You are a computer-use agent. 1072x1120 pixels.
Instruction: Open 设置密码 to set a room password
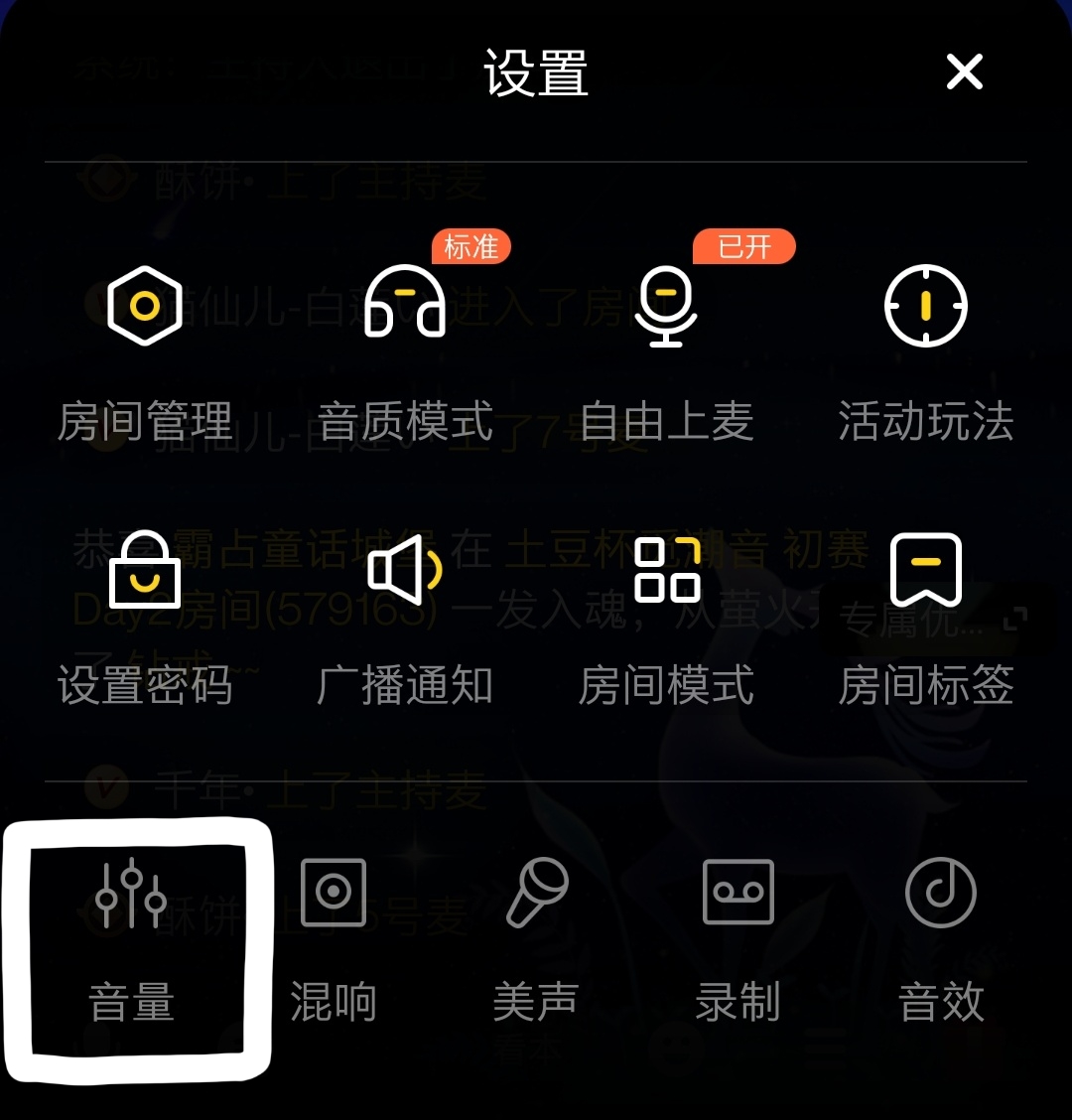145,616
